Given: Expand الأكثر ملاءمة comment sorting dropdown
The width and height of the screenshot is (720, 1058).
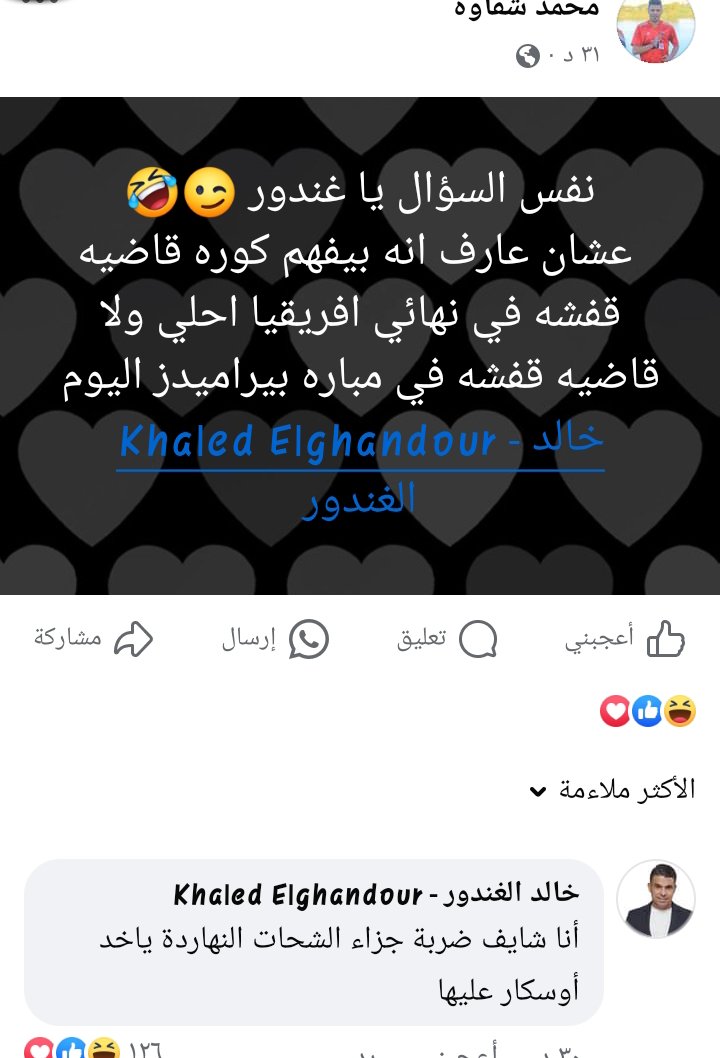Looking at the screenshot, I should click(x=612, y=790).
